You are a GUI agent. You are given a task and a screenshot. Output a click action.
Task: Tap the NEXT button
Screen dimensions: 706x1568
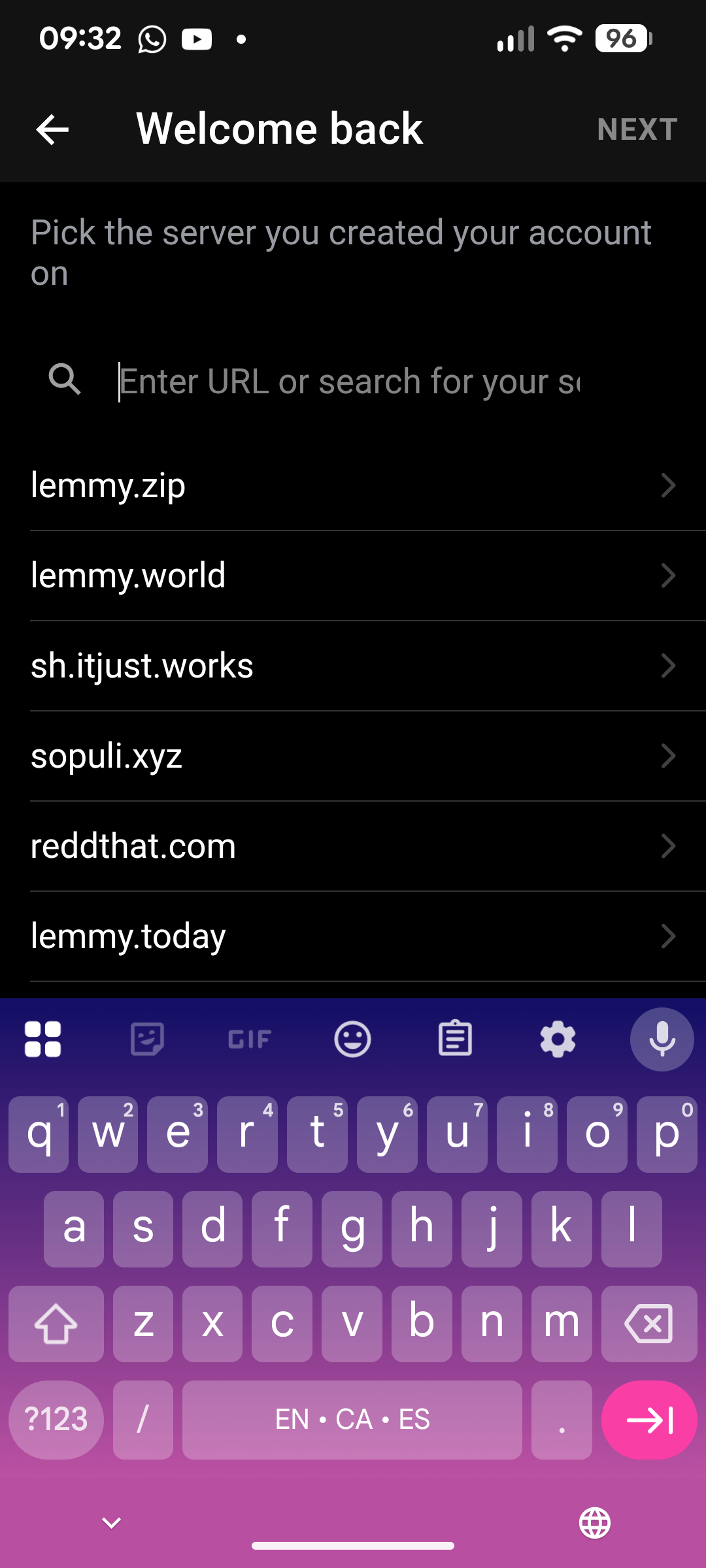(x=637, y=129)
